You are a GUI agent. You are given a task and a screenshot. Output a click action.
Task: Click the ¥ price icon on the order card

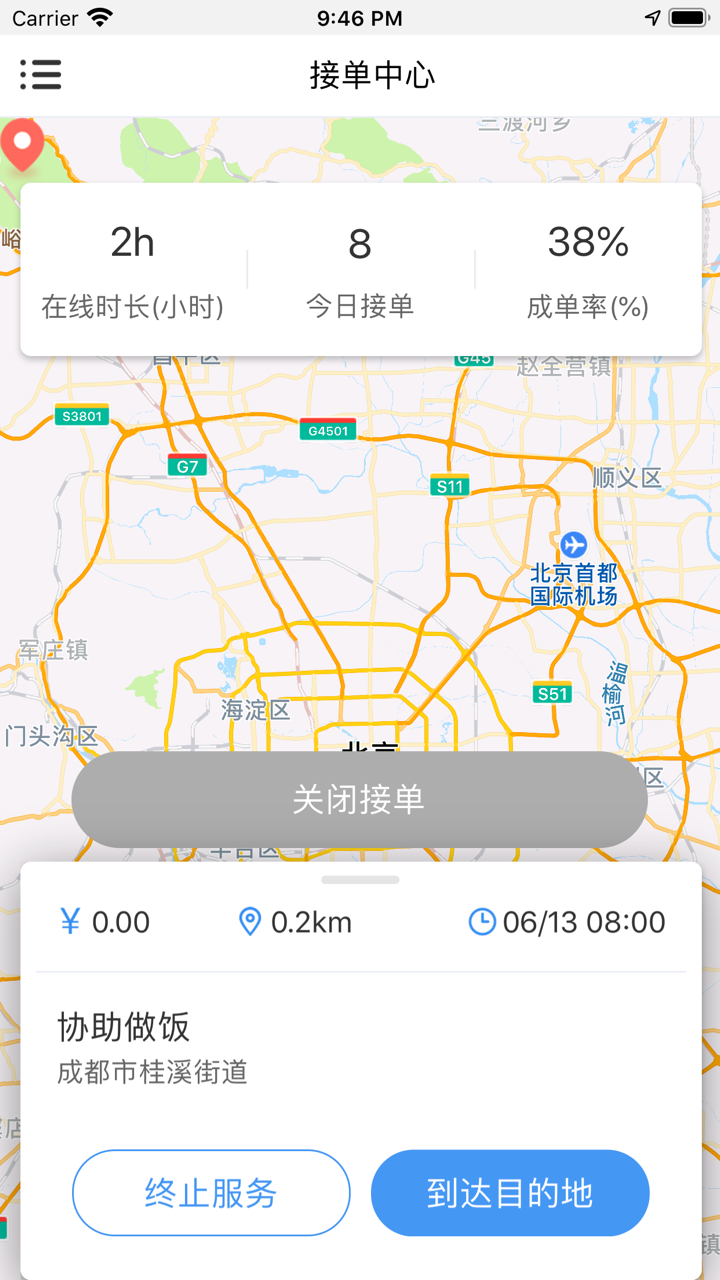68,922
